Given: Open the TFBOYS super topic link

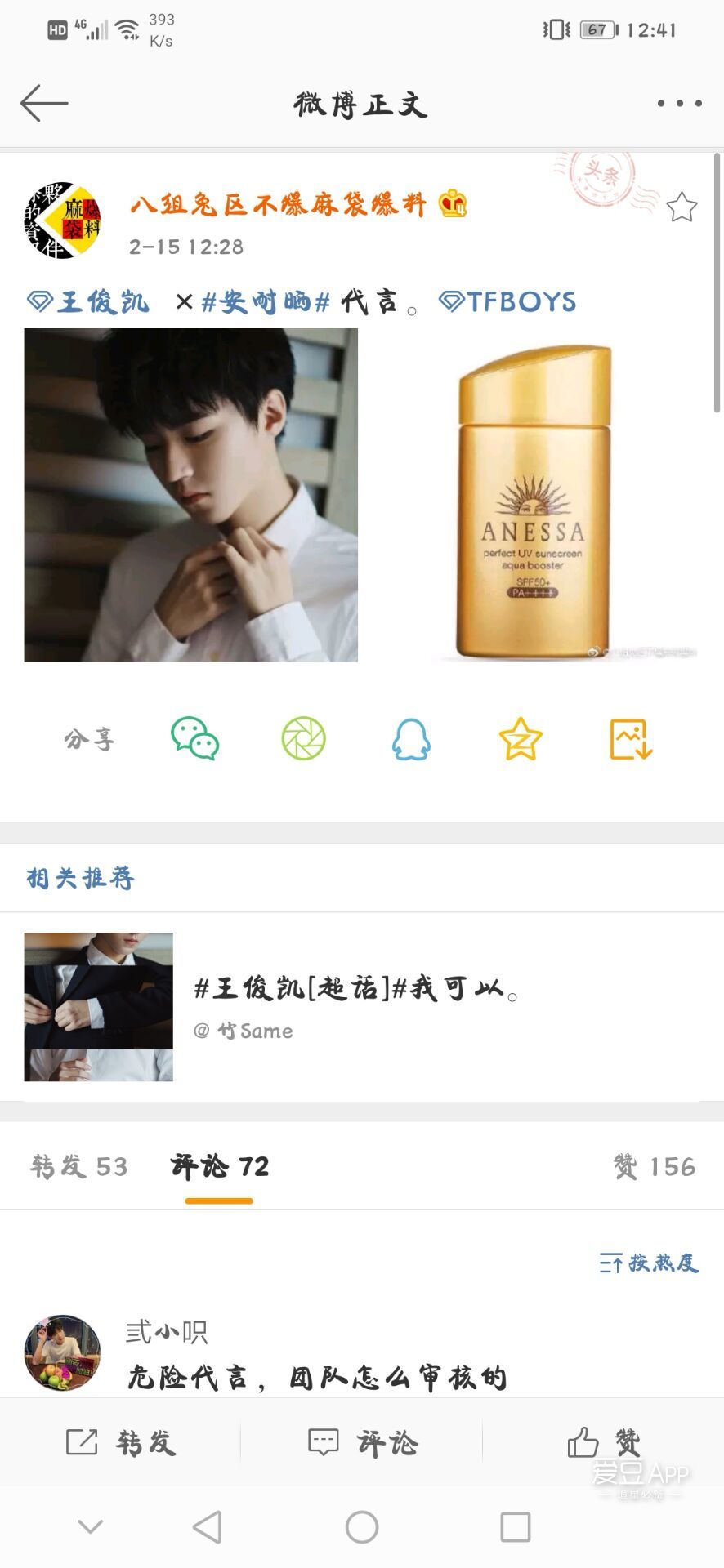Looking at the screenshot, I should [x=508, y=302].
